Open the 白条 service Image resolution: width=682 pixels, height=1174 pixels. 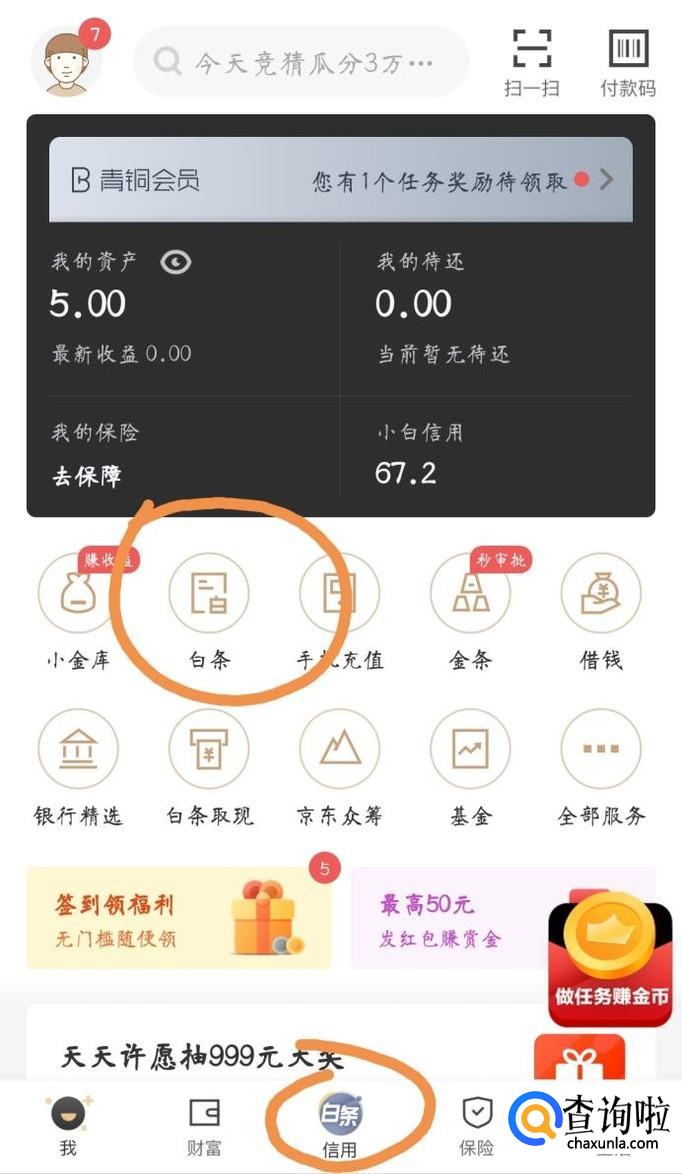[x=208, y=610]
